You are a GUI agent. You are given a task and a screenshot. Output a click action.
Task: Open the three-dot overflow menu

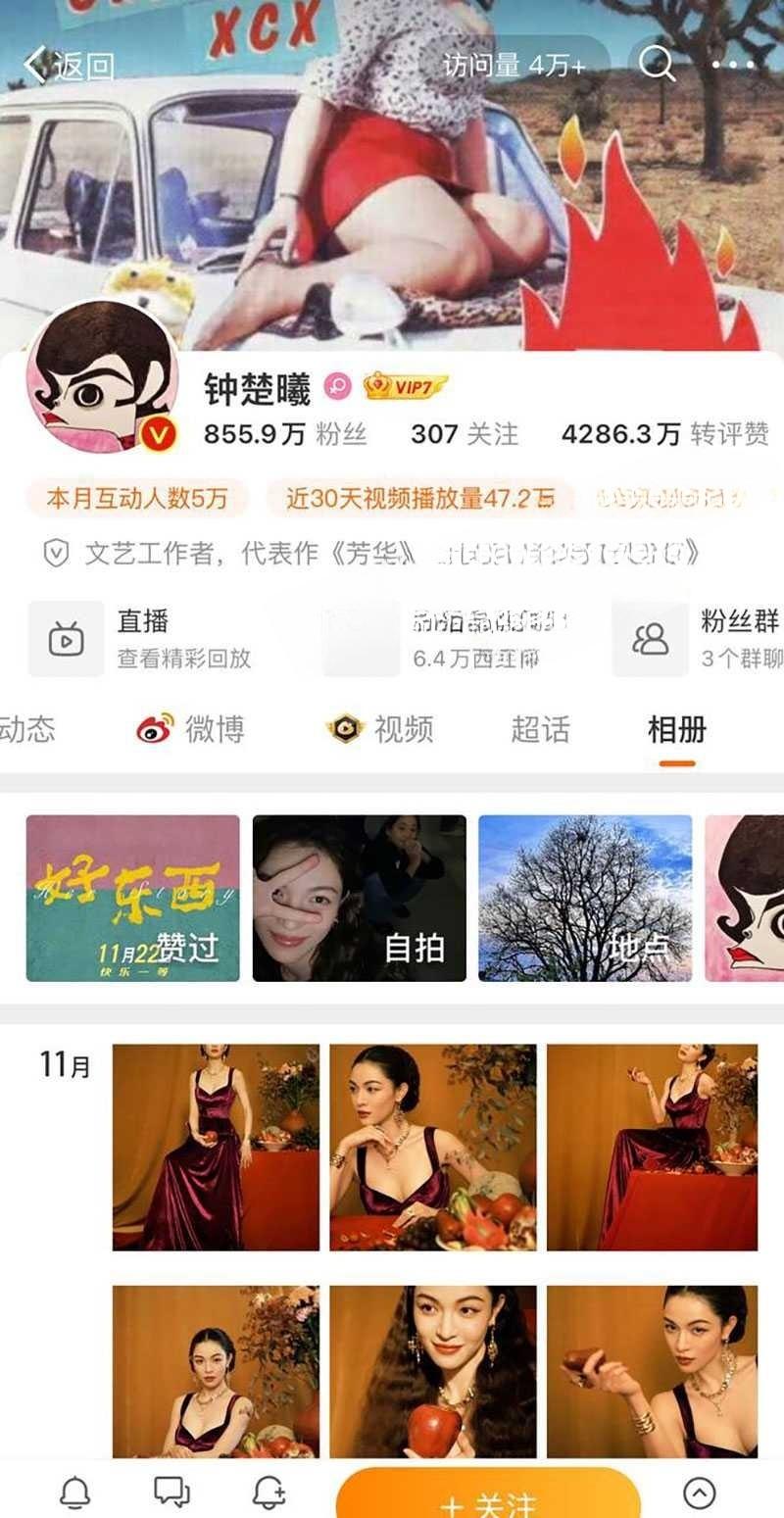(733, 65)
